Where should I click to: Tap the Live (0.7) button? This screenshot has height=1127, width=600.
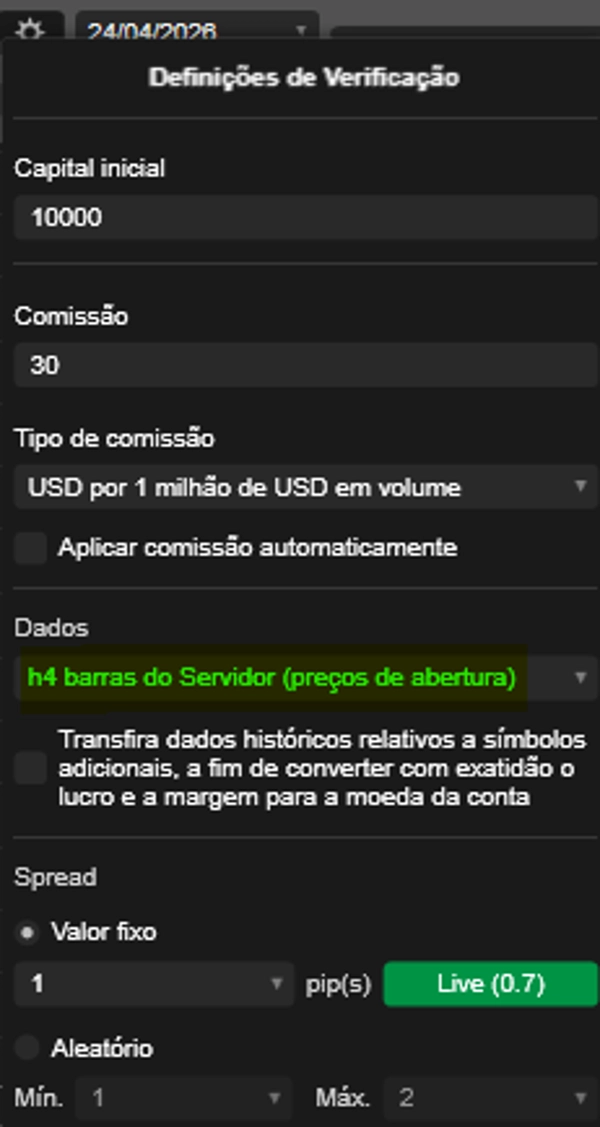coord(491,983)
